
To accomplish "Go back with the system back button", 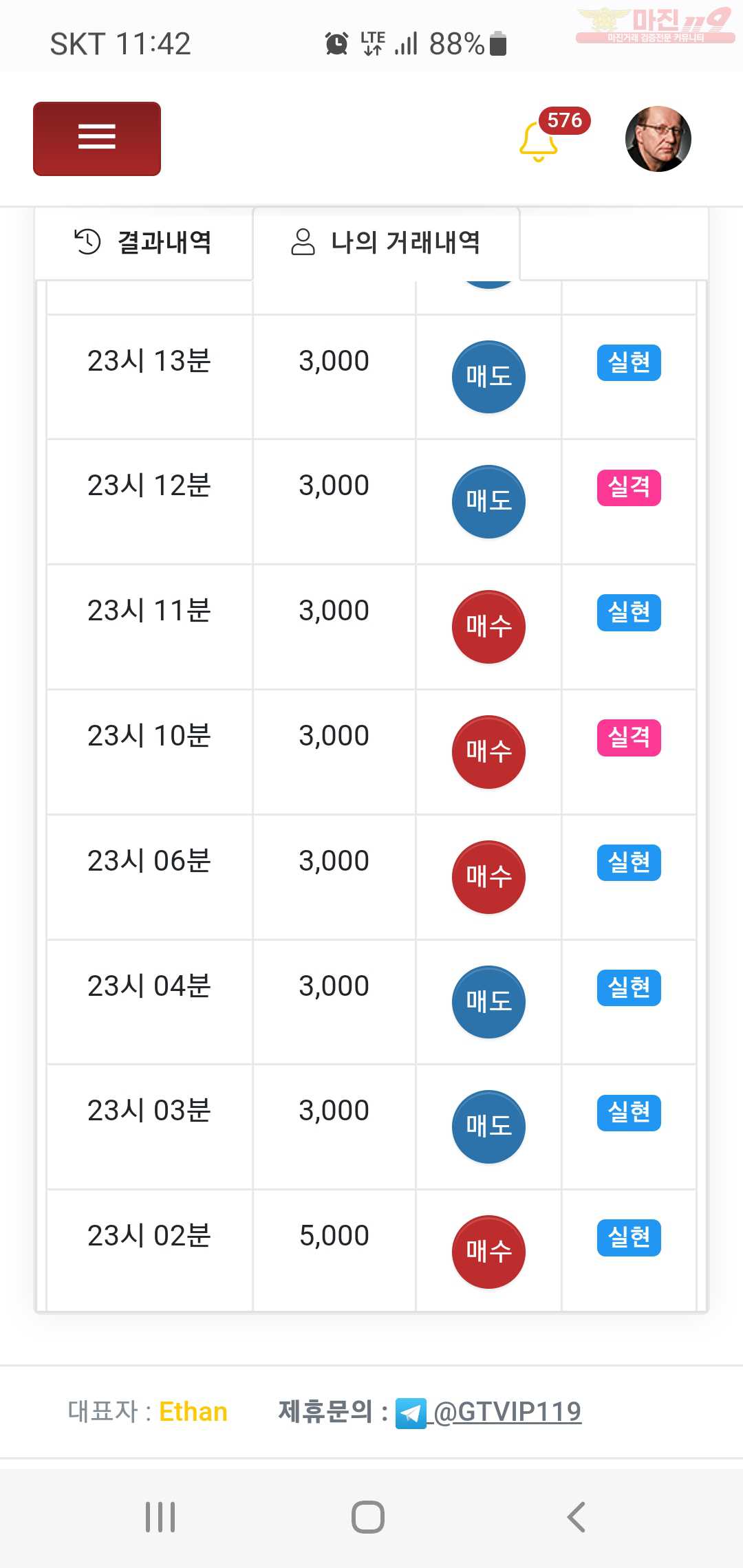I will [577, 1517].
